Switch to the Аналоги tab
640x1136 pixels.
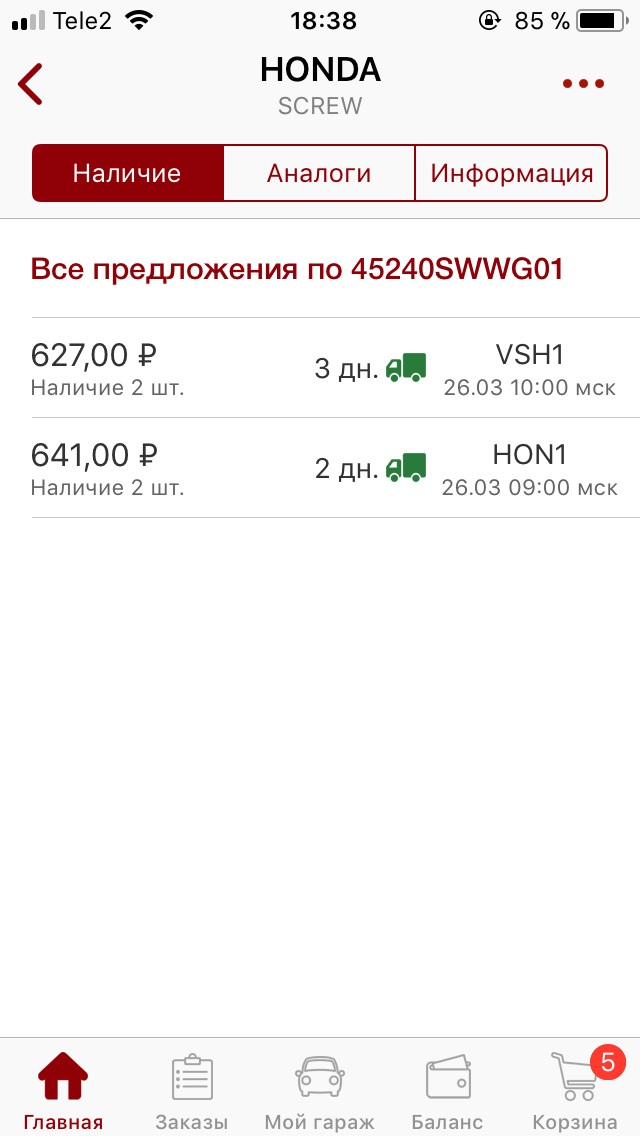319,173
